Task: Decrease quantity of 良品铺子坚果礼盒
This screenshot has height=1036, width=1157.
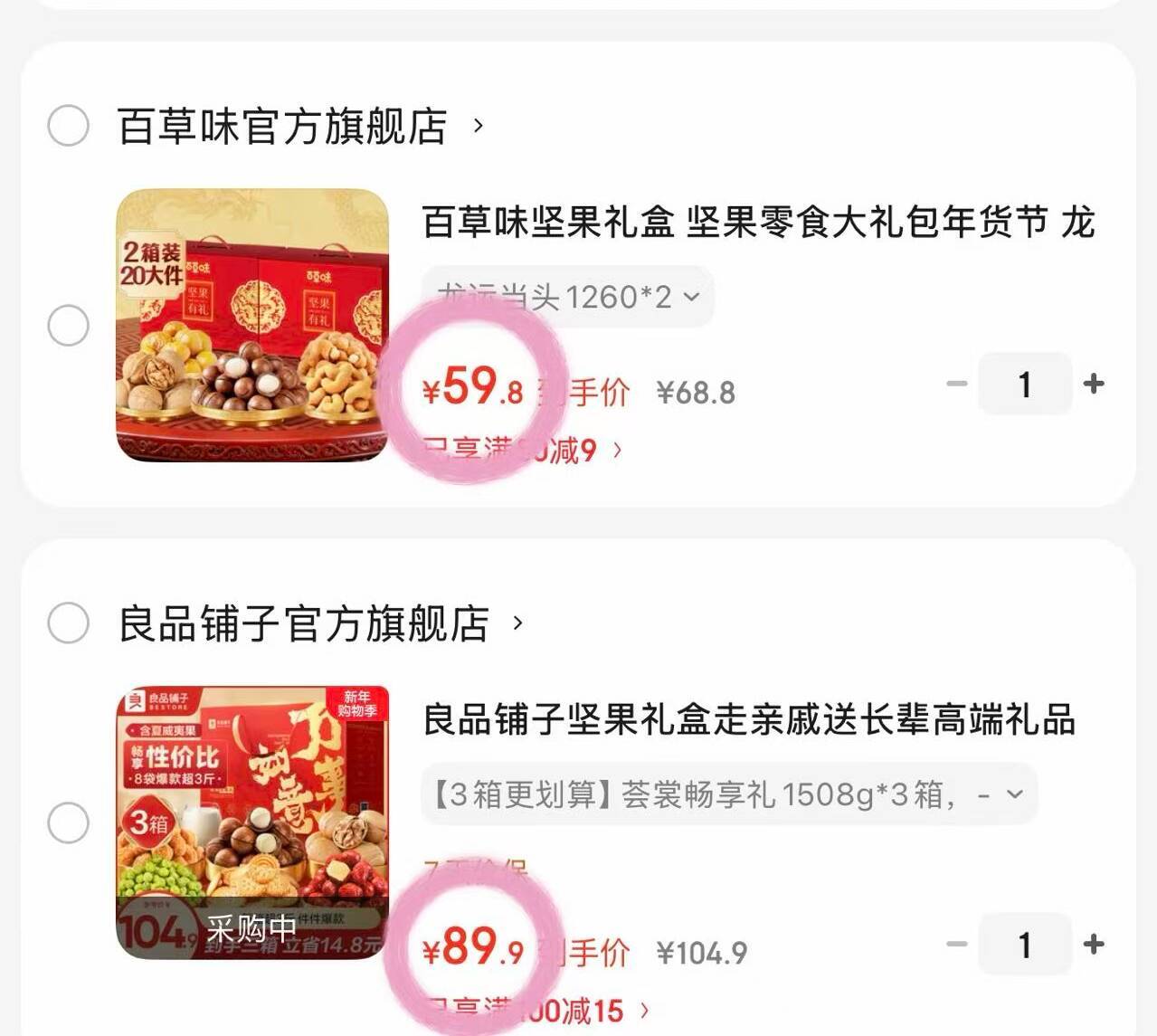Action: tap(956, 945)
